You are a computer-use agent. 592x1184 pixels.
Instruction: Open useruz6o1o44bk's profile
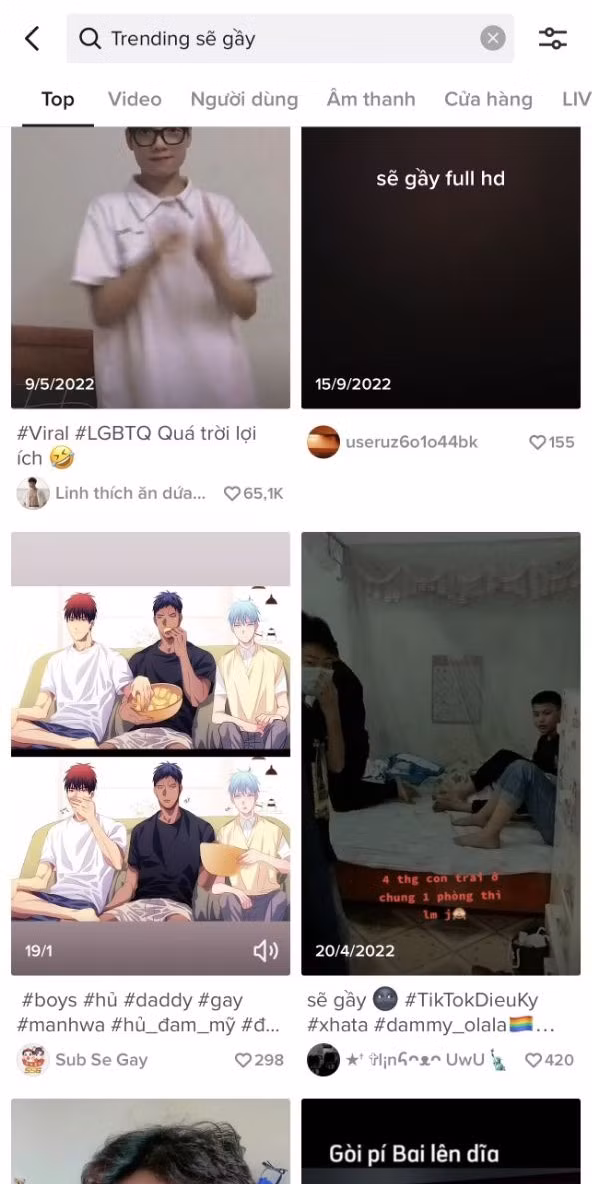click(393, 442)
